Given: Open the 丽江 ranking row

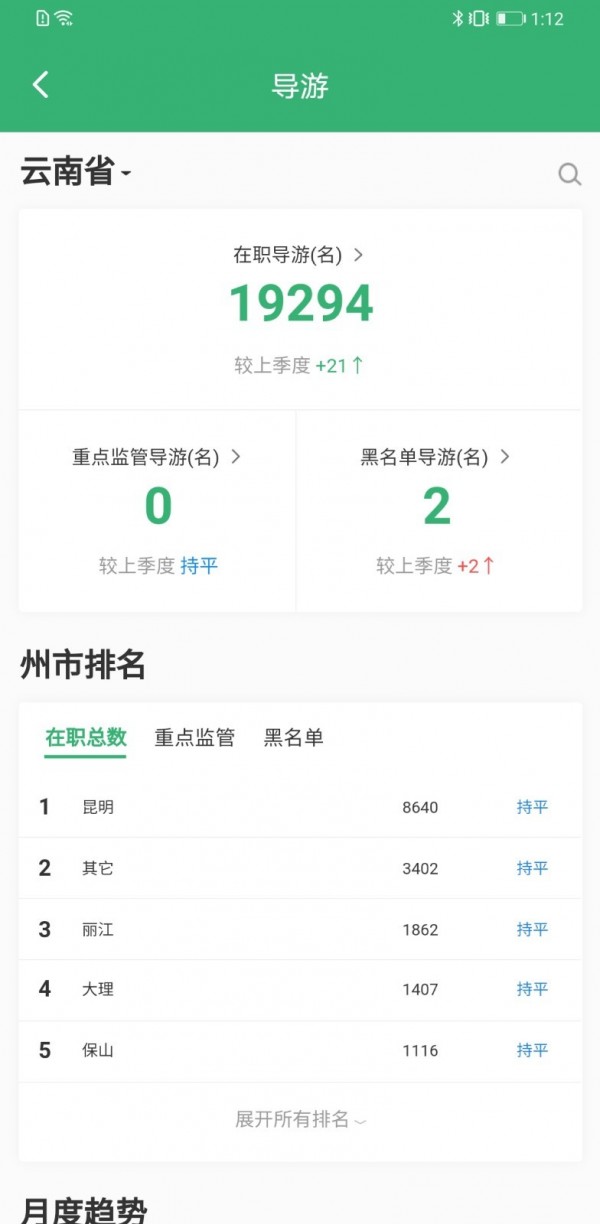Looking at the screenshot, I should [x=300, y=929].
